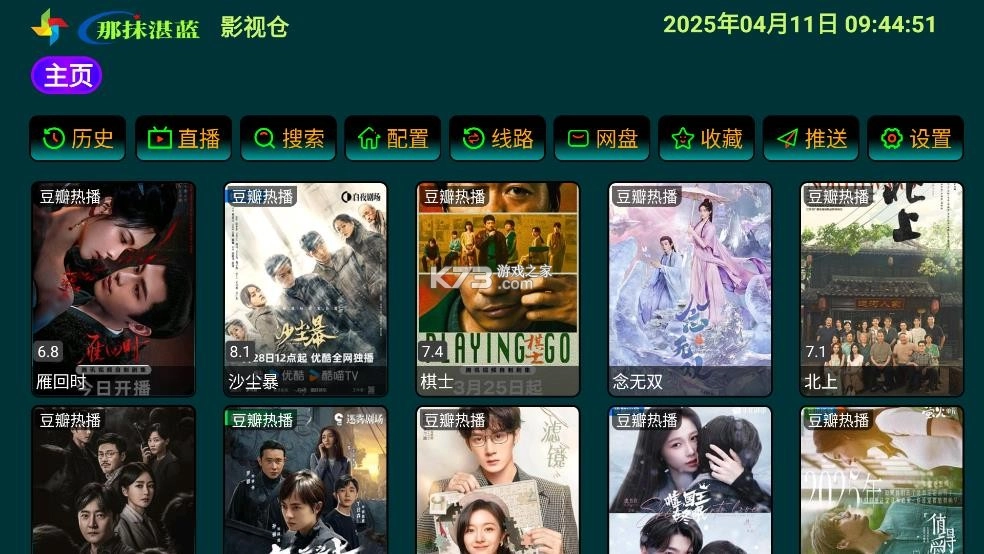Open the 推送 push feature
The image size is (984, 554).
(811, 139)
